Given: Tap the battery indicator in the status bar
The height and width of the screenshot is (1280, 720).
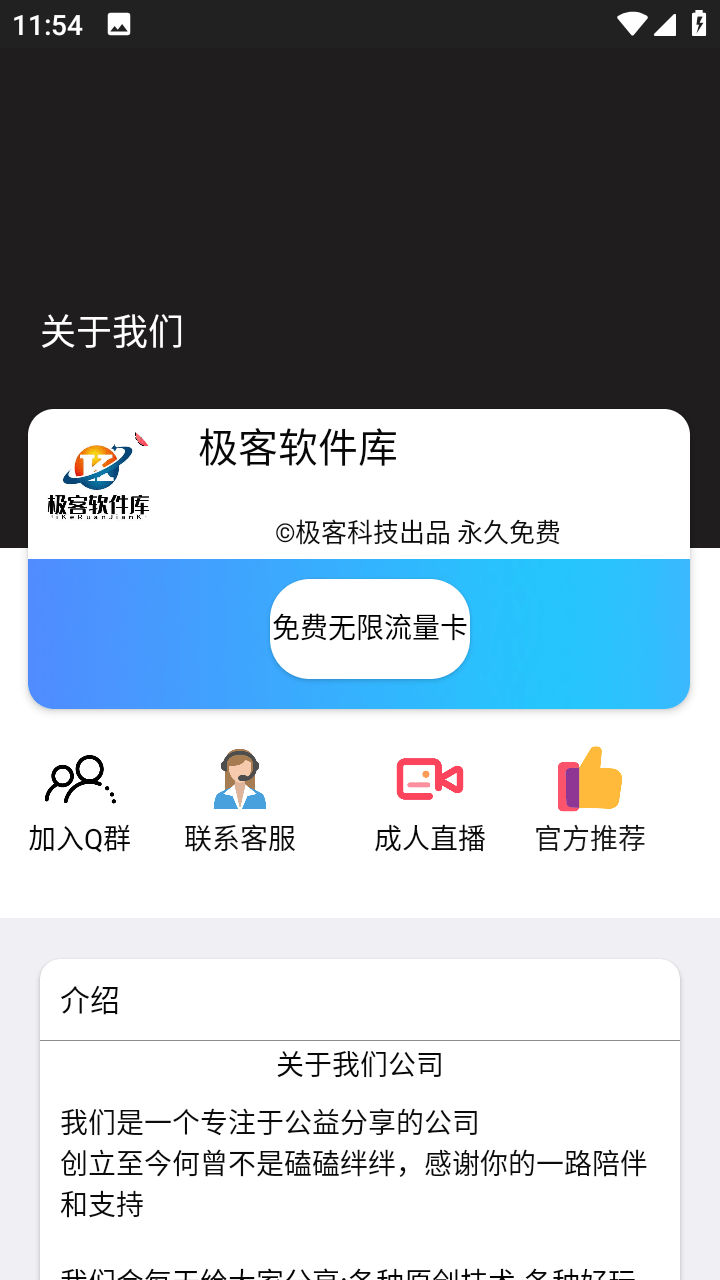Looking at the screenshot, I should [699, 24].
